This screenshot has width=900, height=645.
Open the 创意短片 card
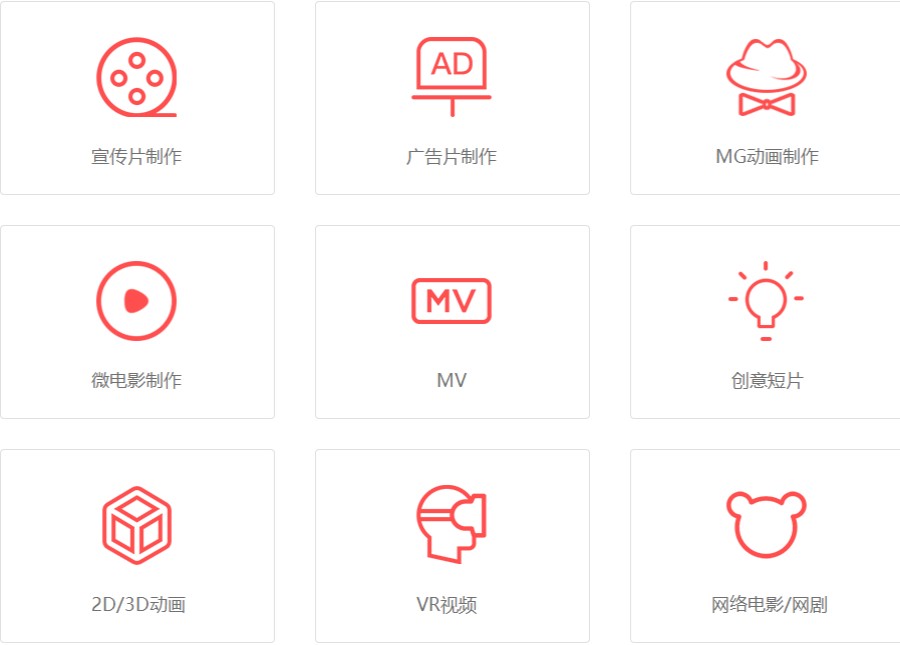[766, 322]
